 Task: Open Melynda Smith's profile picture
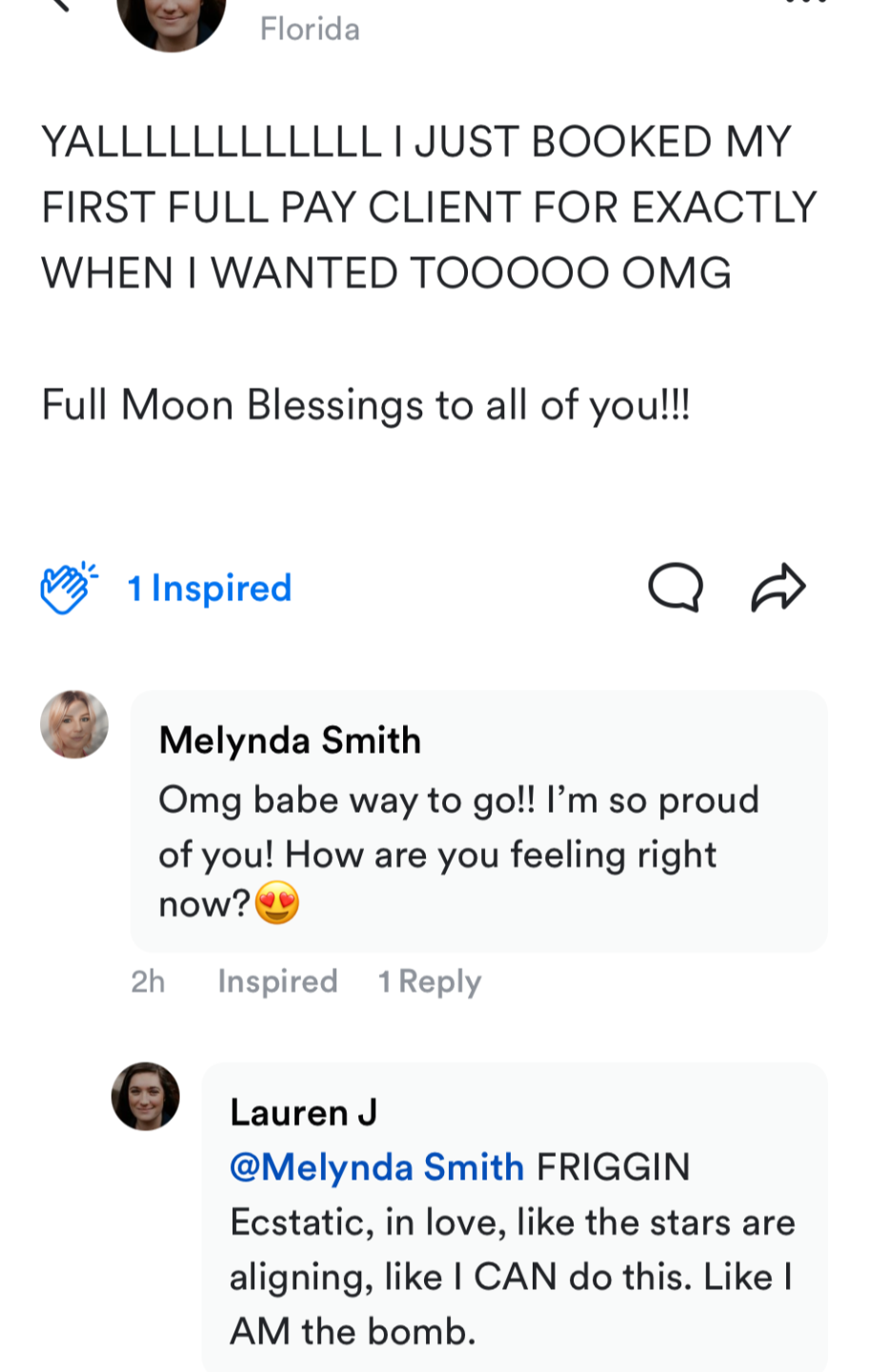click(74, 724)
